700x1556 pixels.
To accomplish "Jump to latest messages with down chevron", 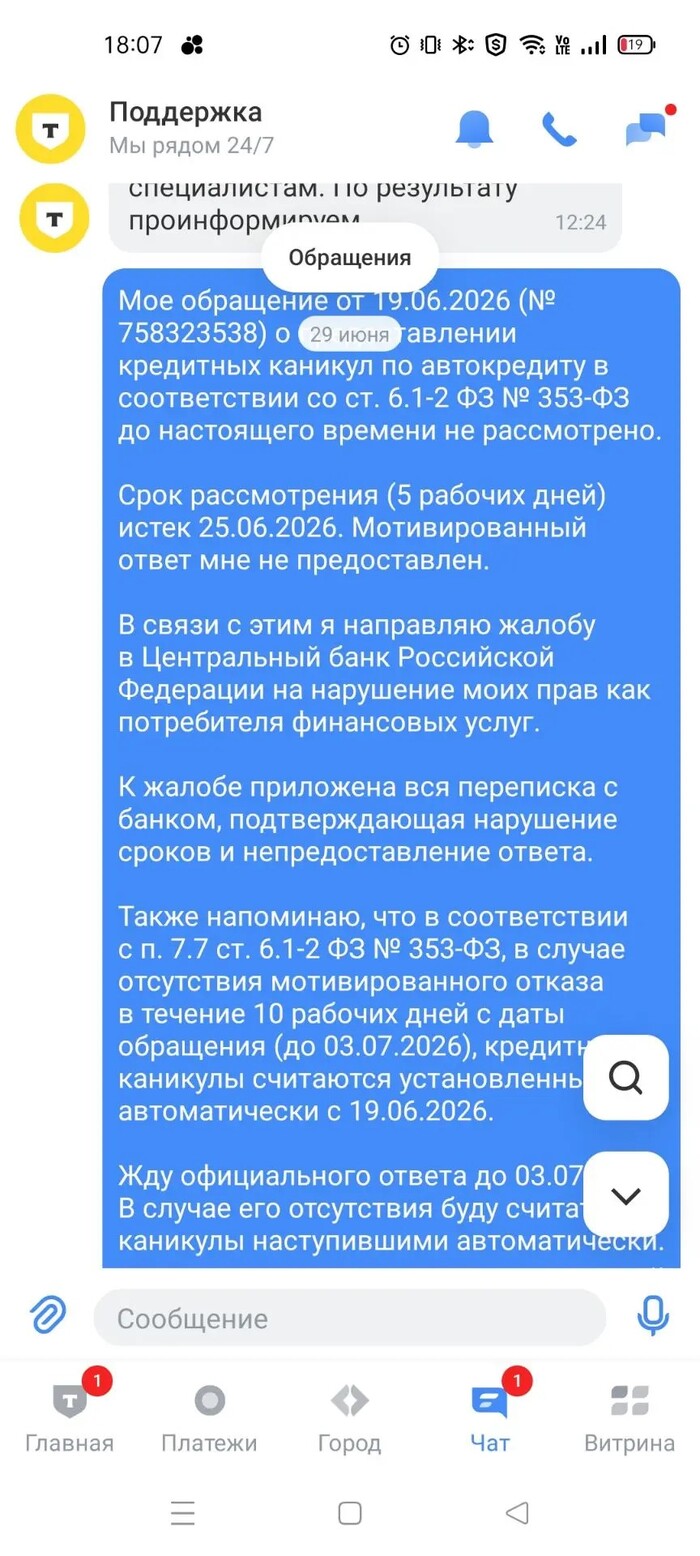I will point(626,1194).
